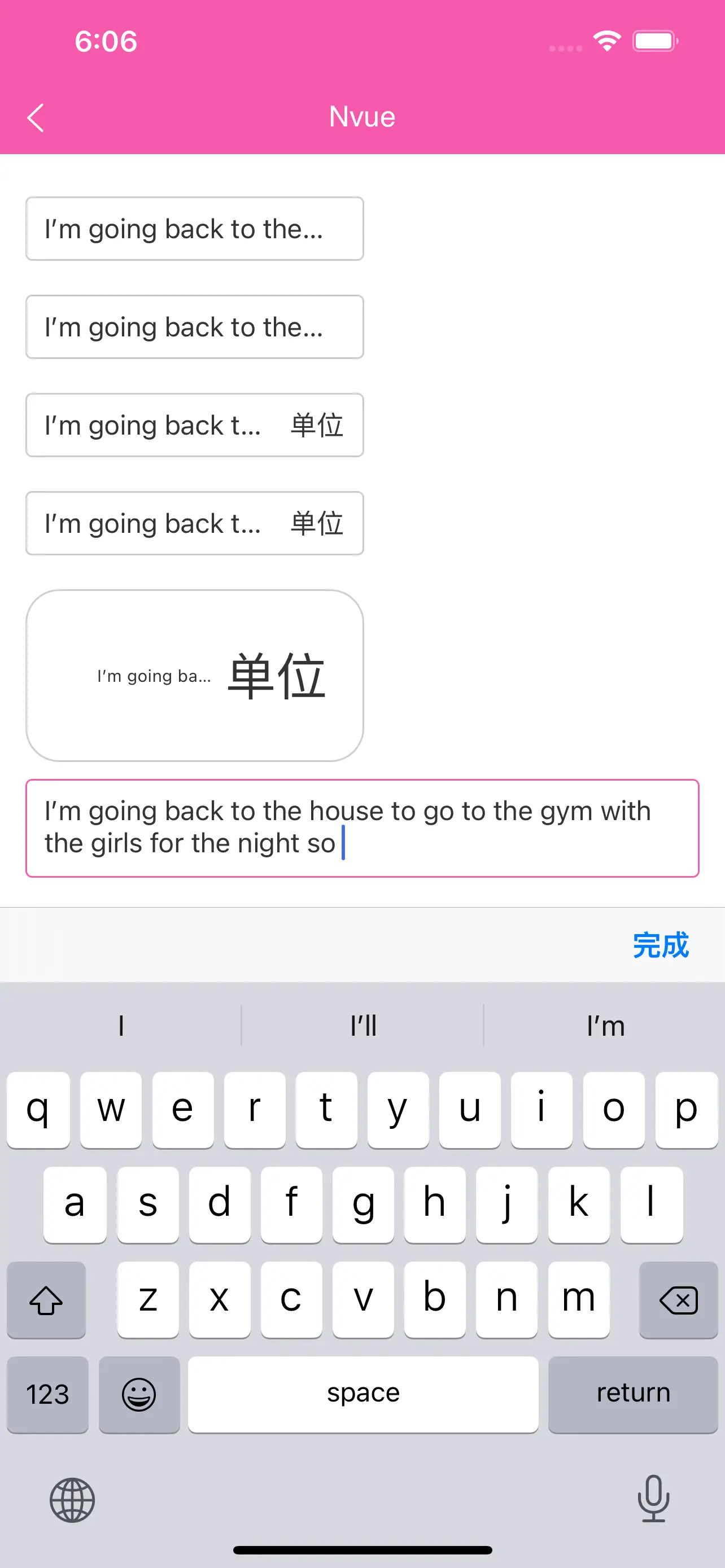
Task: Tap the return key
Action: coord(633,1394)
